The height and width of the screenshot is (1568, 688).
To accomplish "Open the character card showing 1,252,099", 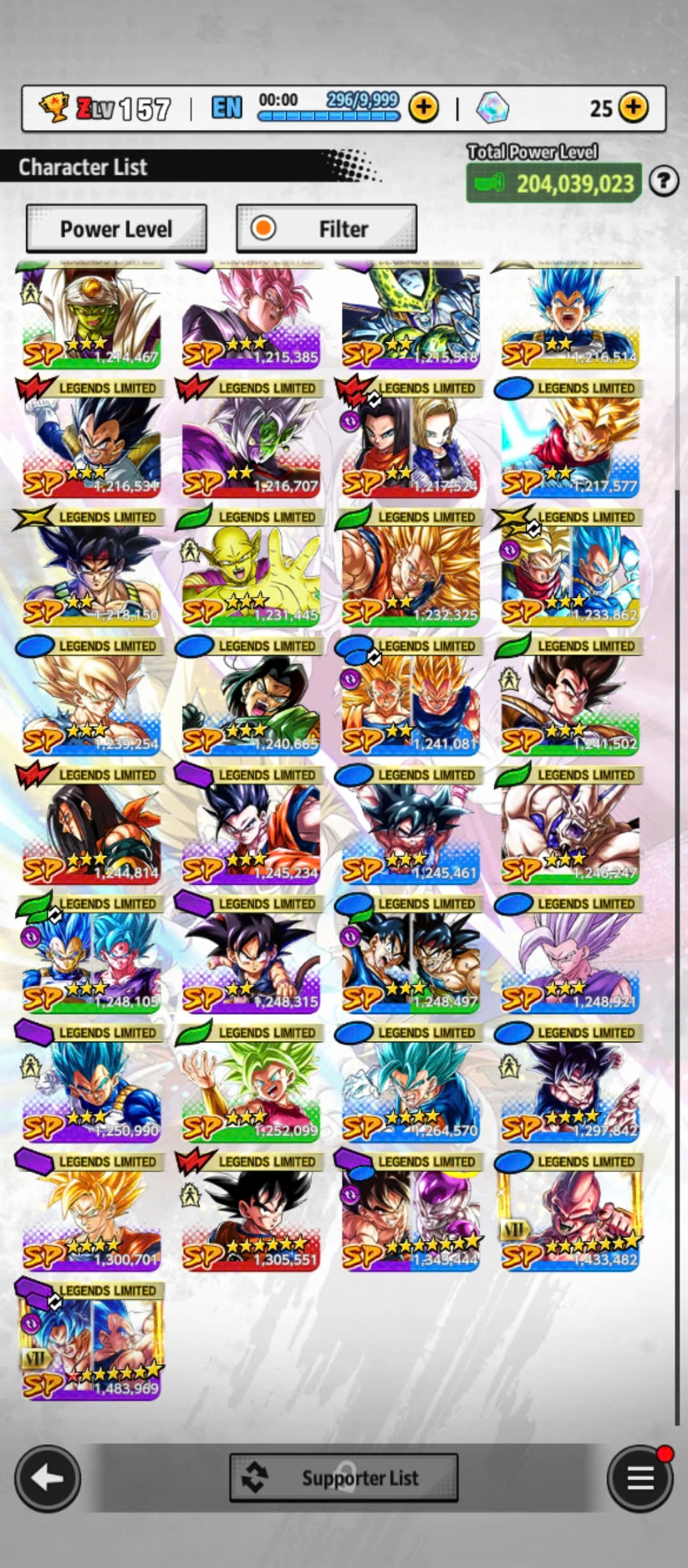I will (x=250, y=1084).
